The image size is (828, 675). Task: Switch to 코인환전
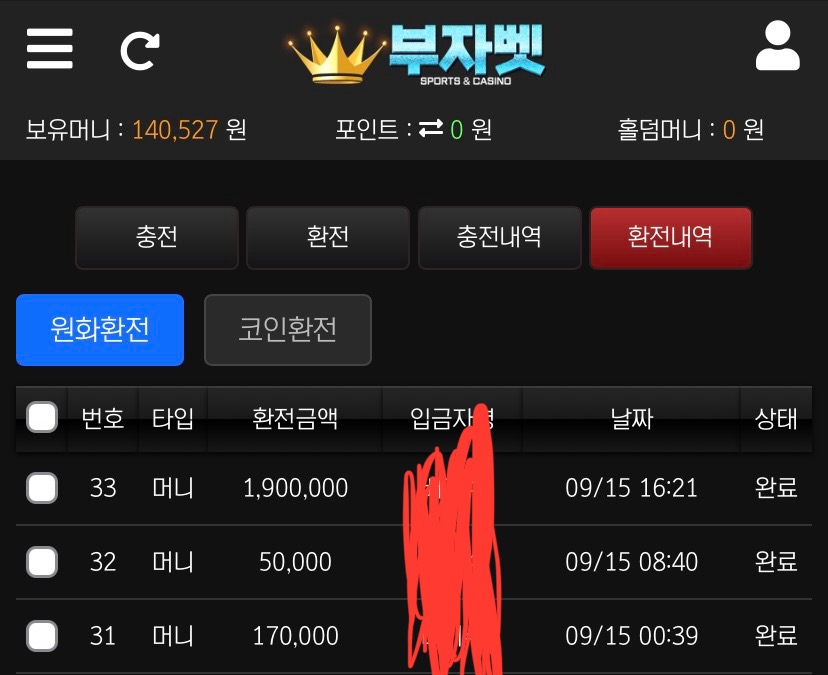coord(288,330)
